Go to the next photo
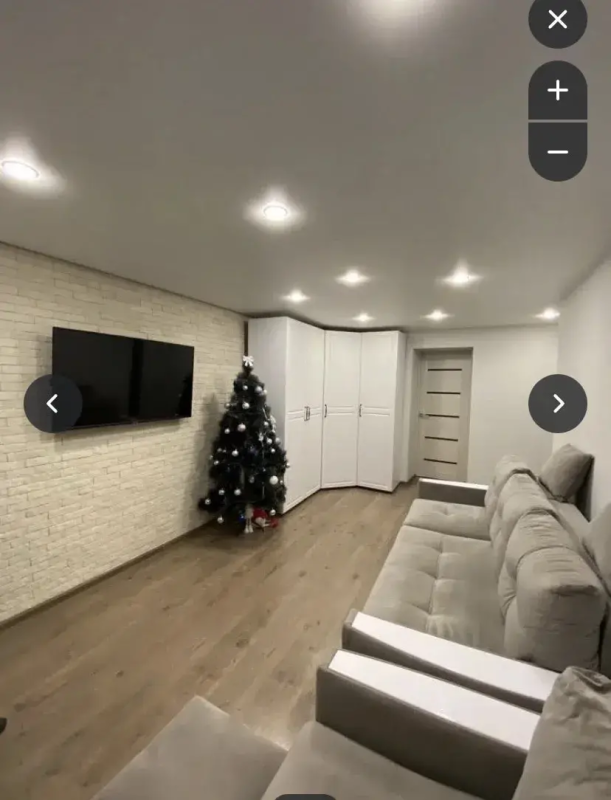The image size is (611, 800). (x=558, y=404)
